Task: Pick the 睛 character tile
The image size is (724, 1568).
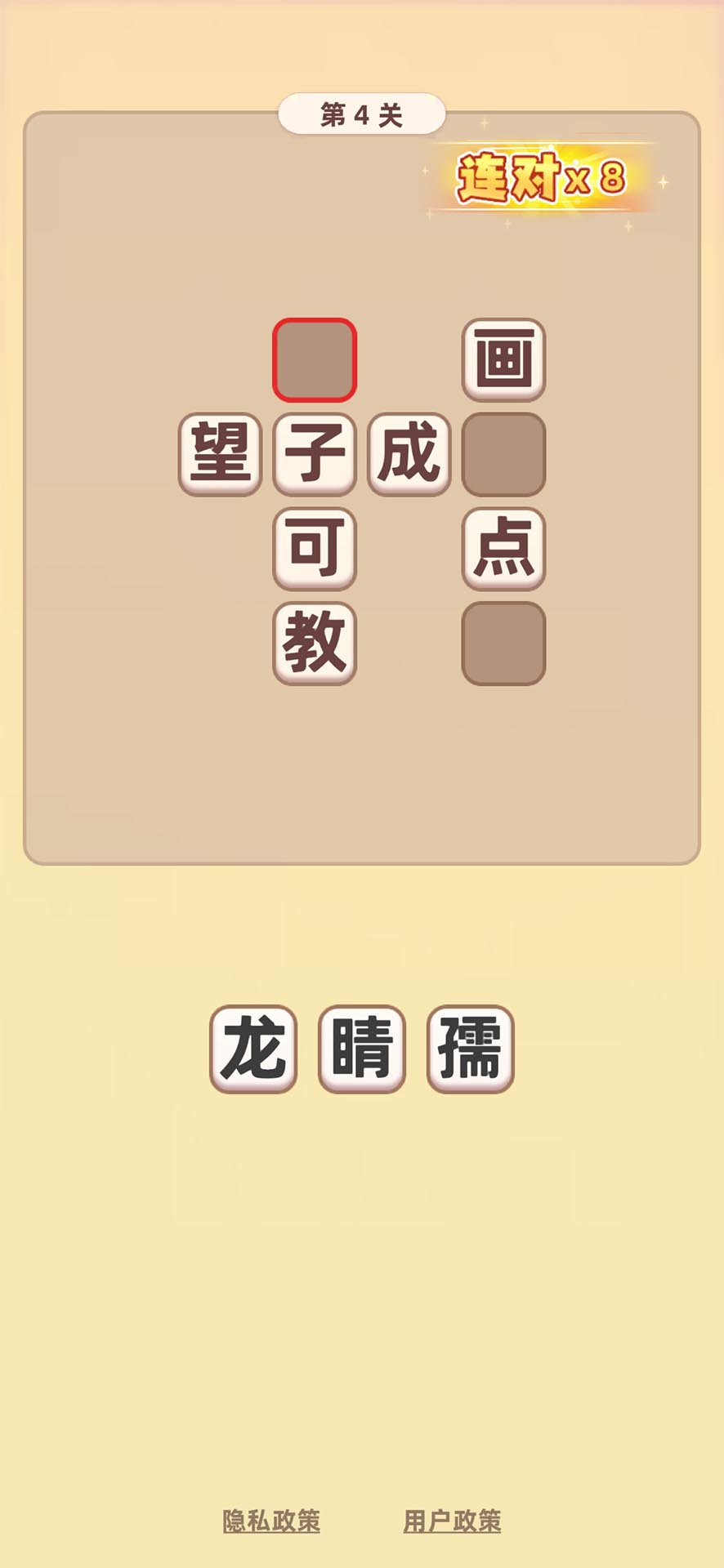Action: (x=362, y=1049)
